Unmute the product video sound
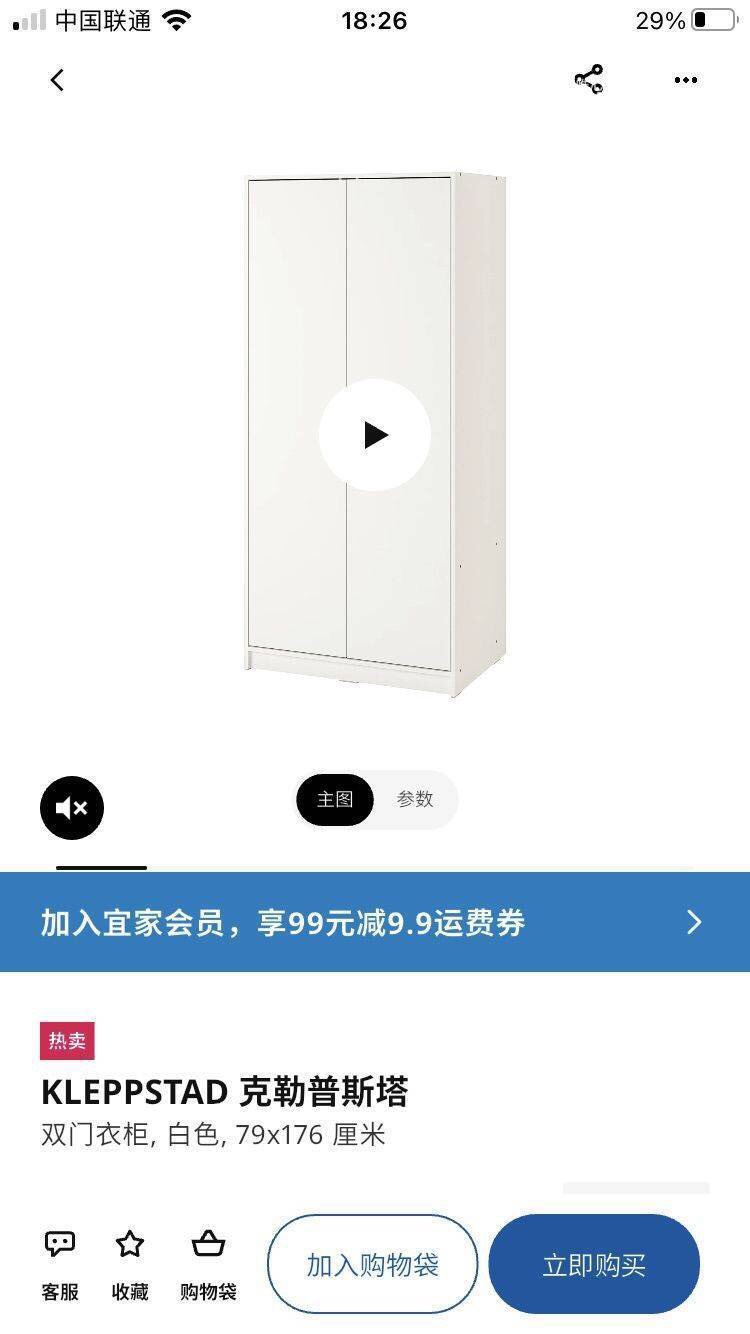This screenshot has height=1334, width=750. (x=72, y=807)
